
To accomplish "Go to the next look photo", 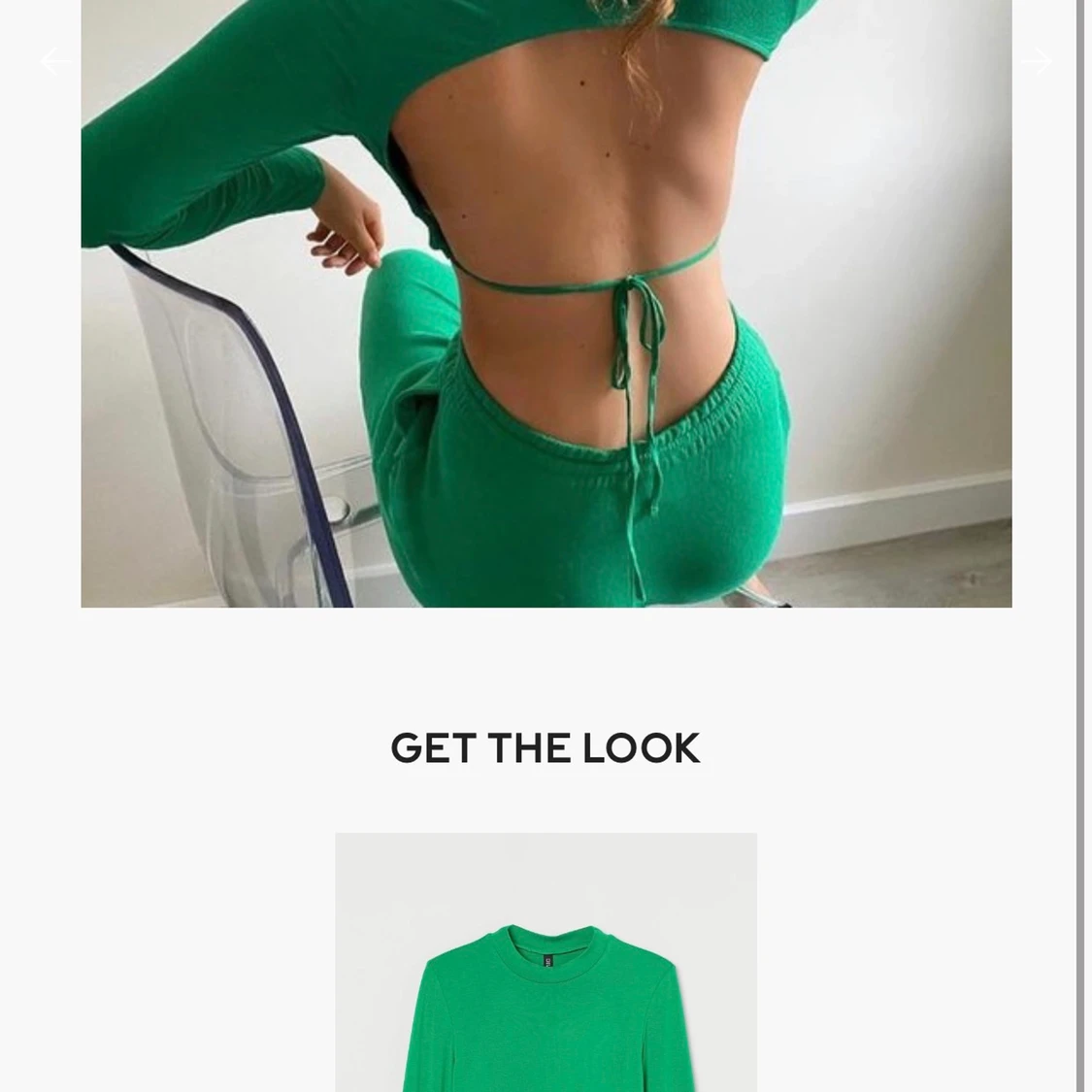I will coord(1036,62).
